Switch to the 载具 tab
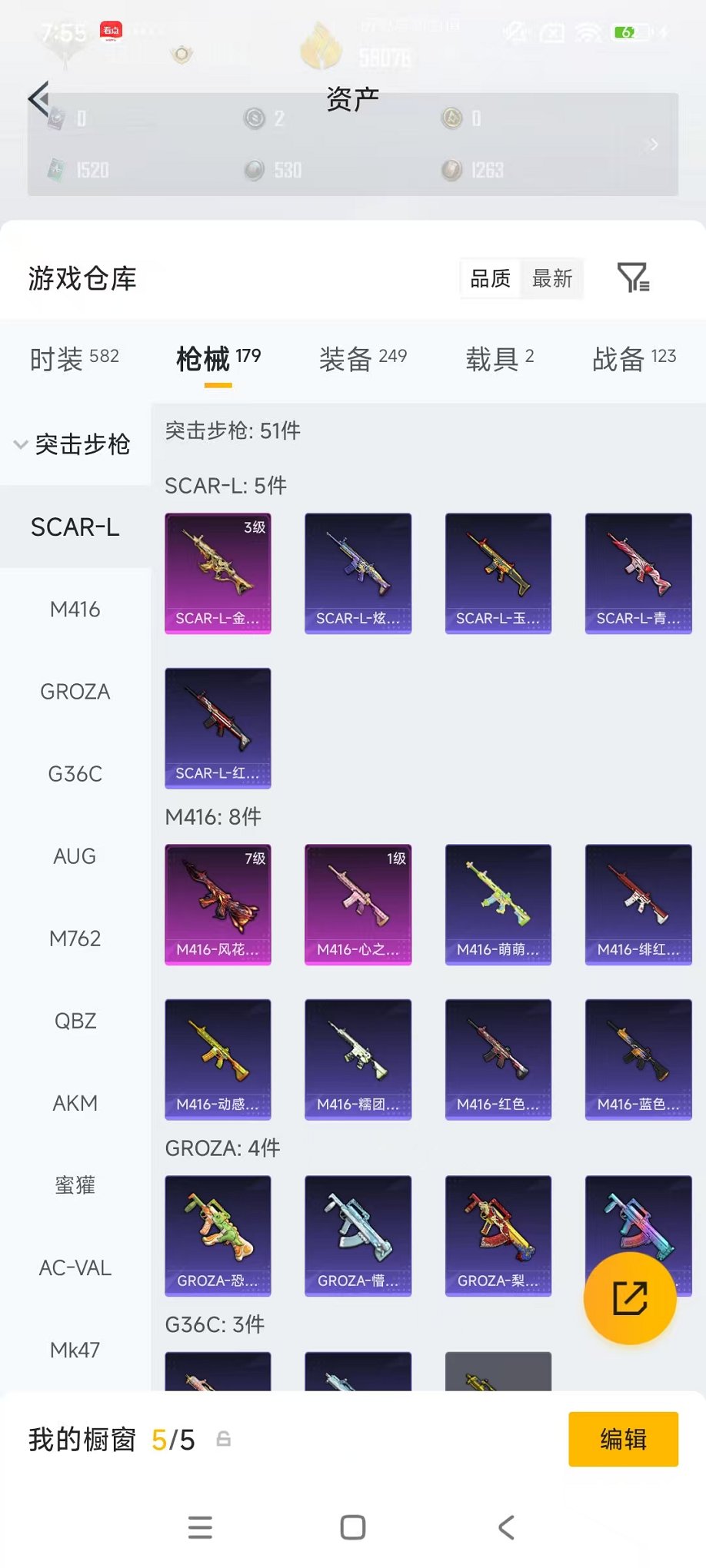Image resolution: width=706 pixels, height=1568 pixels. point(499,358)
